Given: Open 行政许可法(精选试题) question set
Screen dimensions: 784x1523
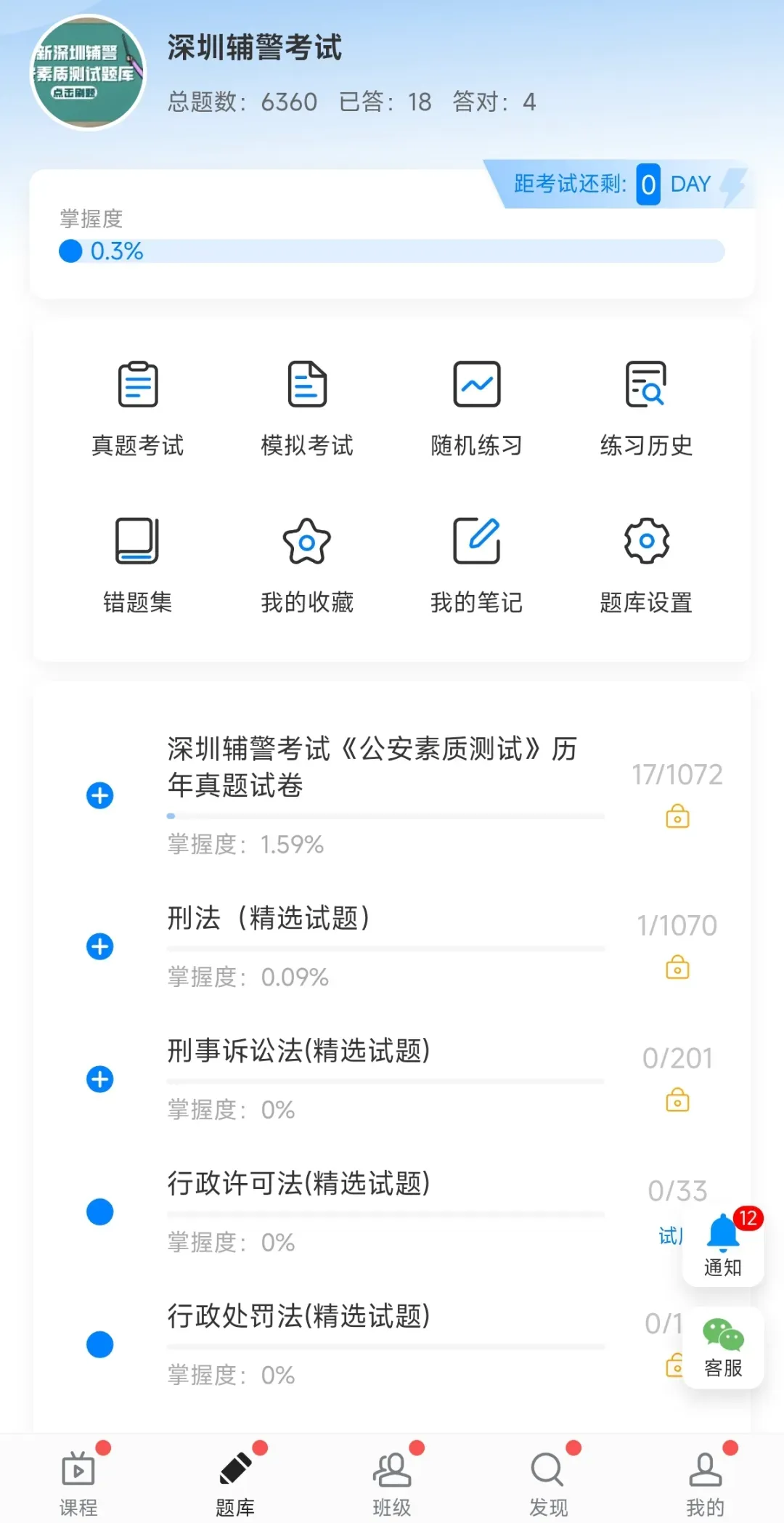Looking at the screenshot, I should tap(298, 1184).
